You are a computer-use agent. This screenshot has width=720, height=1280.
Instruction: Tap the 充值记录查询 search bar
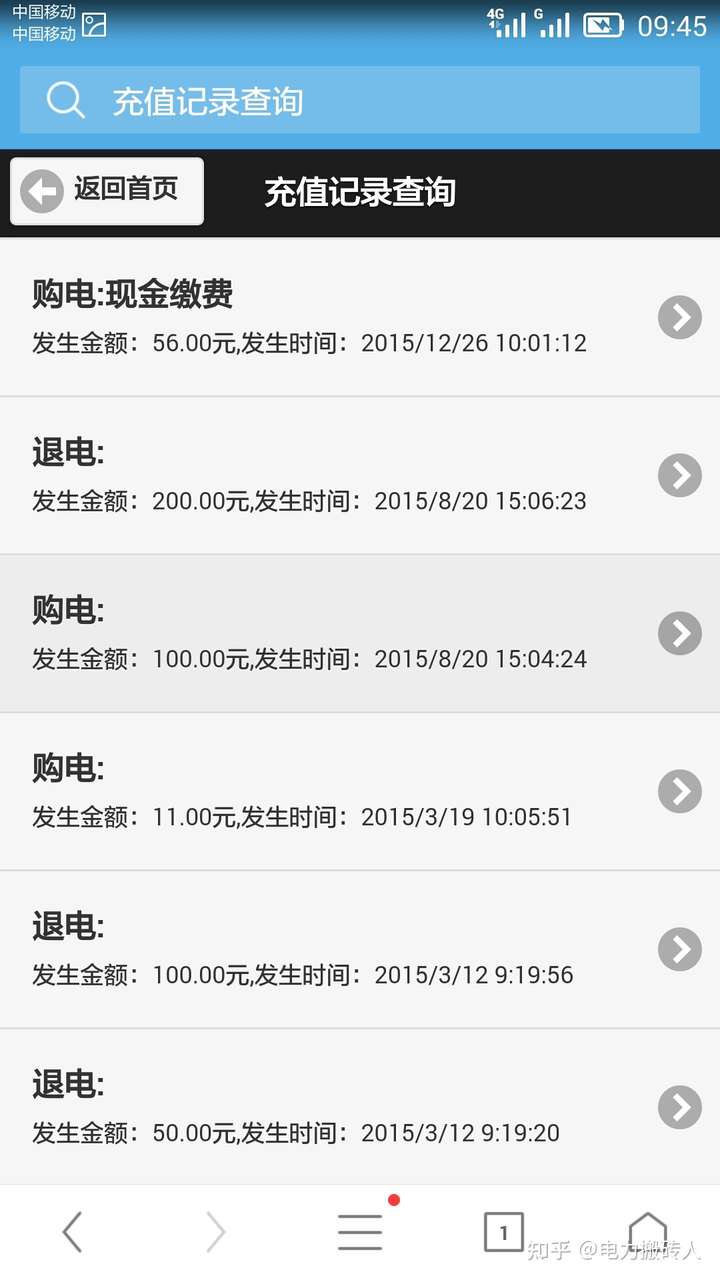360,100
